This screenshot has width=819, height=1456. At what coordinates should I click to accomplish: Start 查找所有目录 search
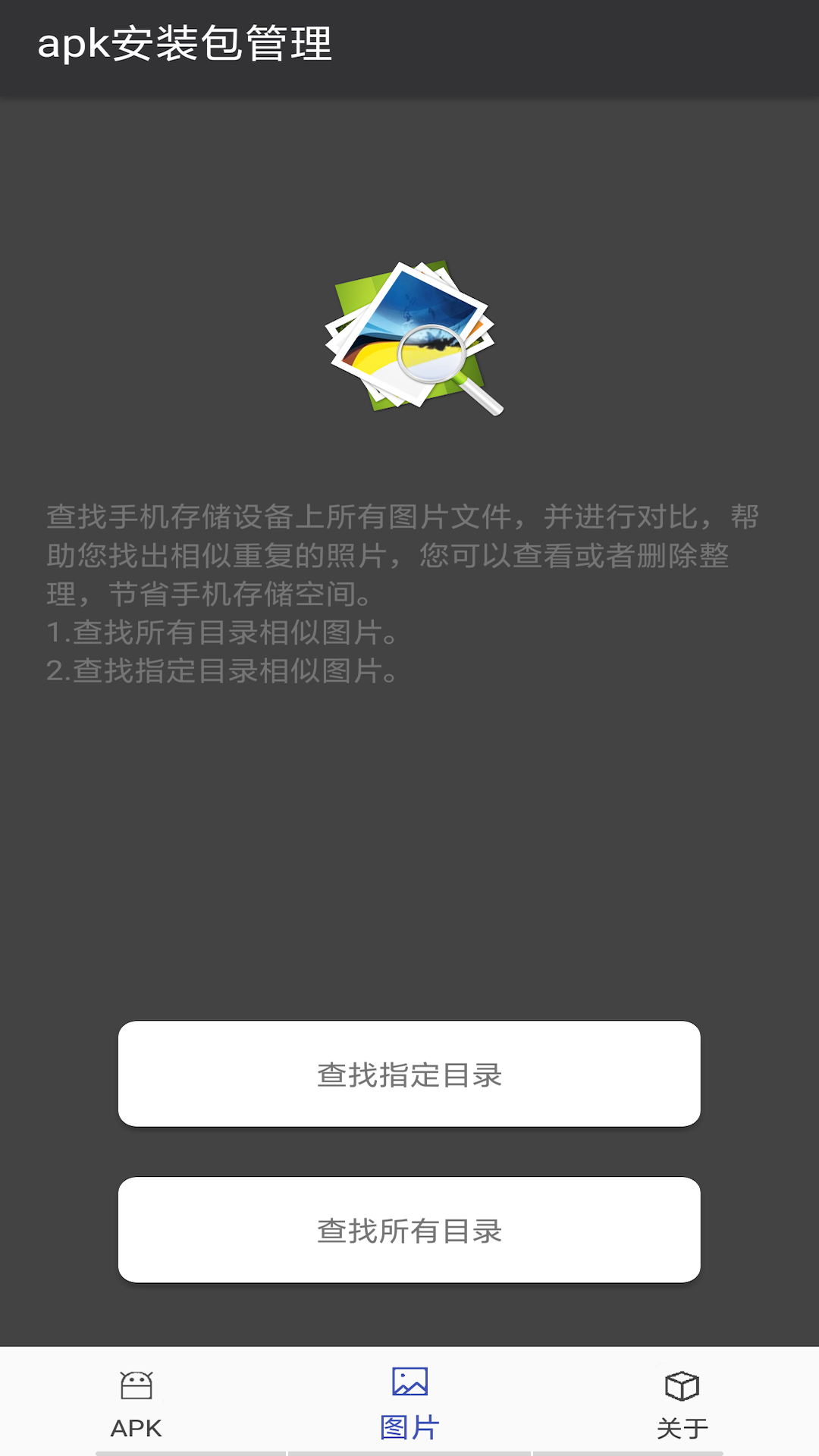409,1230
